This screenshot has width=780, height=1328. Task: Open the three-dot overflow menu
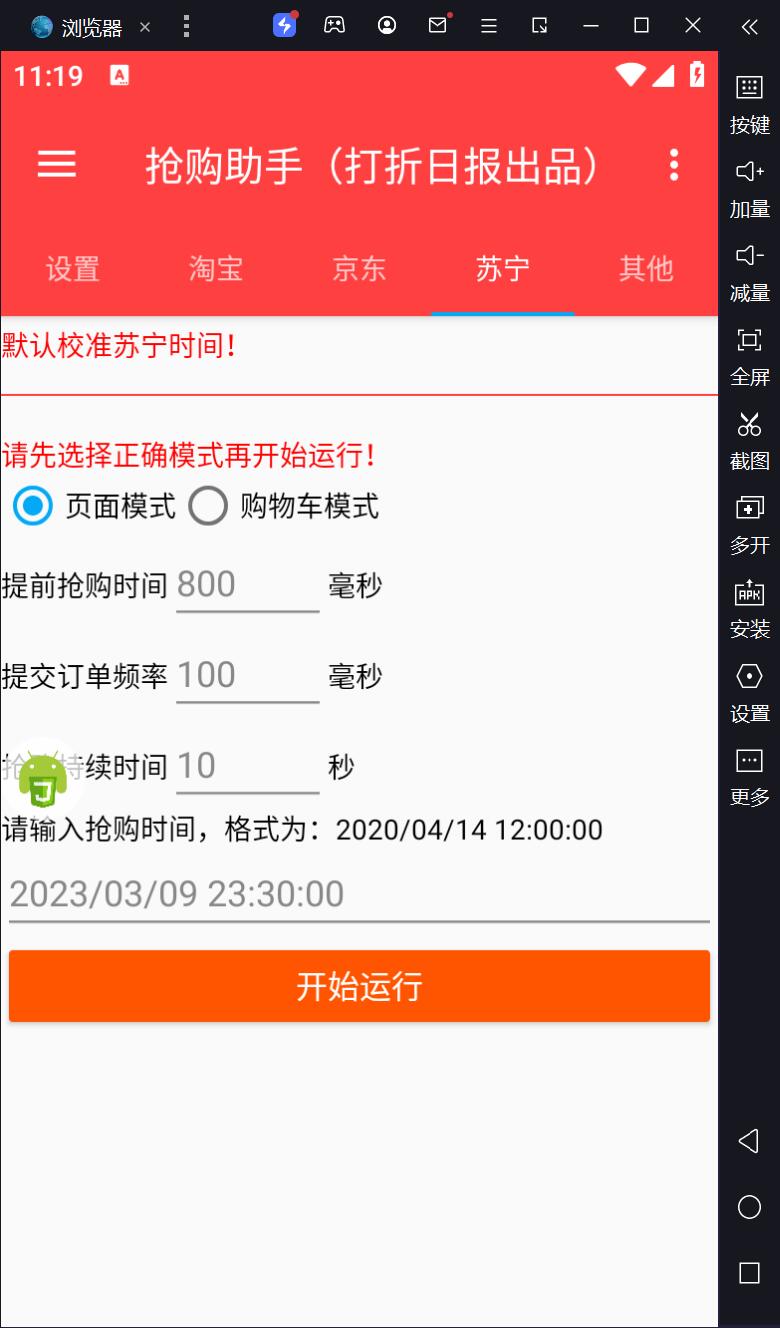674,164
